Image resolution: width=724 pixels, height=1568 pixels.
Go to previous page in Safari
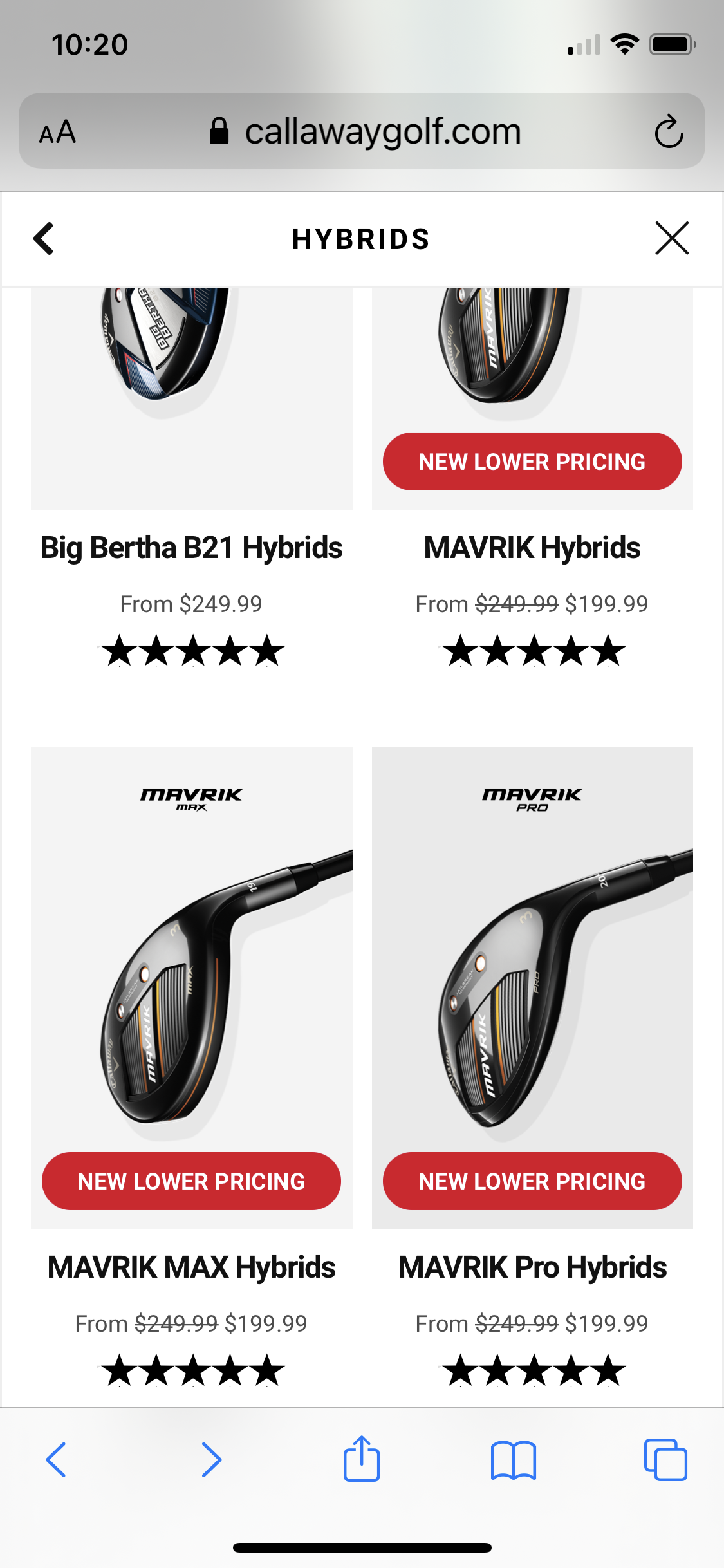click(57, 1459)
